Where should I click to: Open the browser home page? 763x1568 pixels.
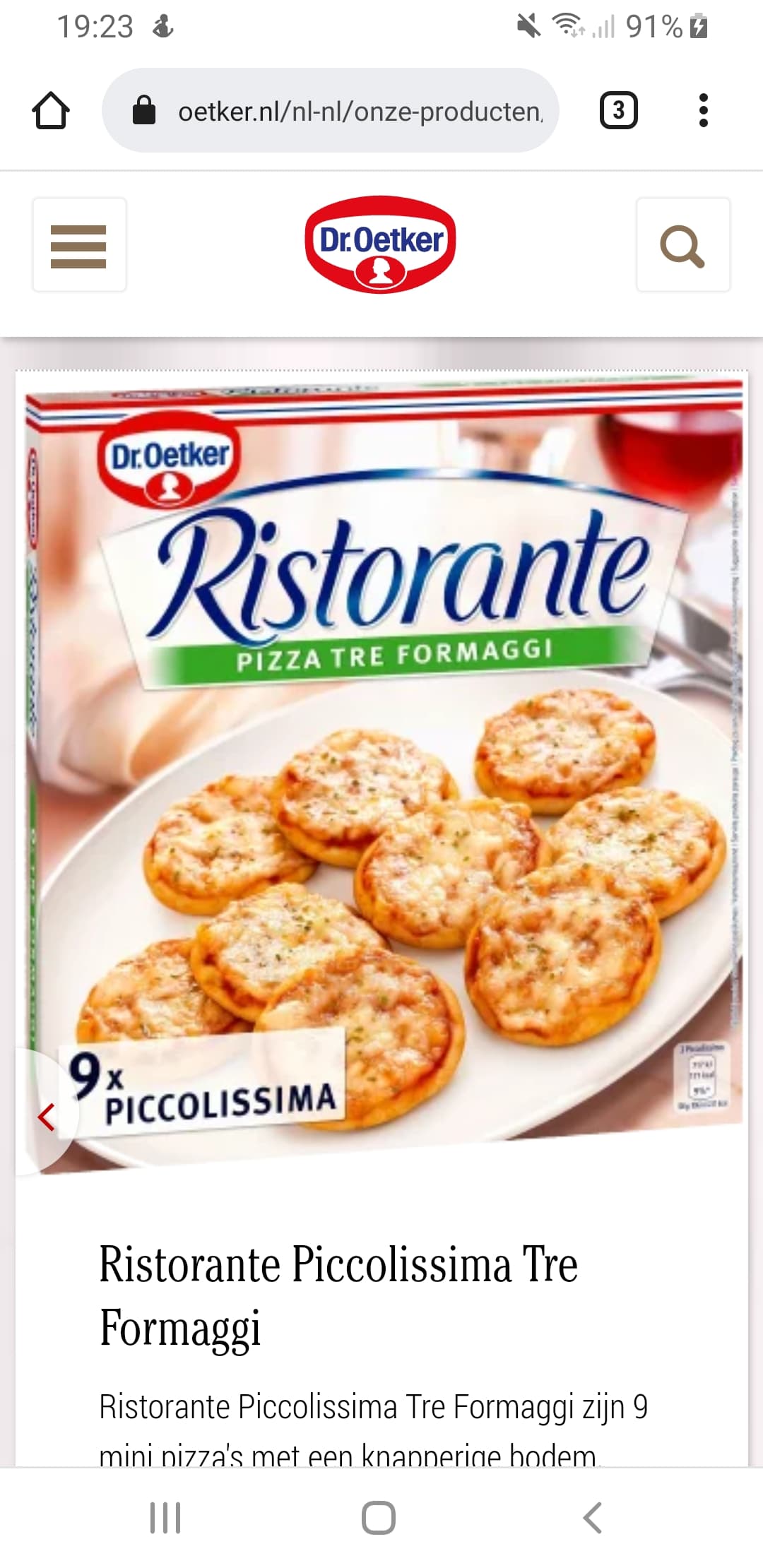click(51, 111)
